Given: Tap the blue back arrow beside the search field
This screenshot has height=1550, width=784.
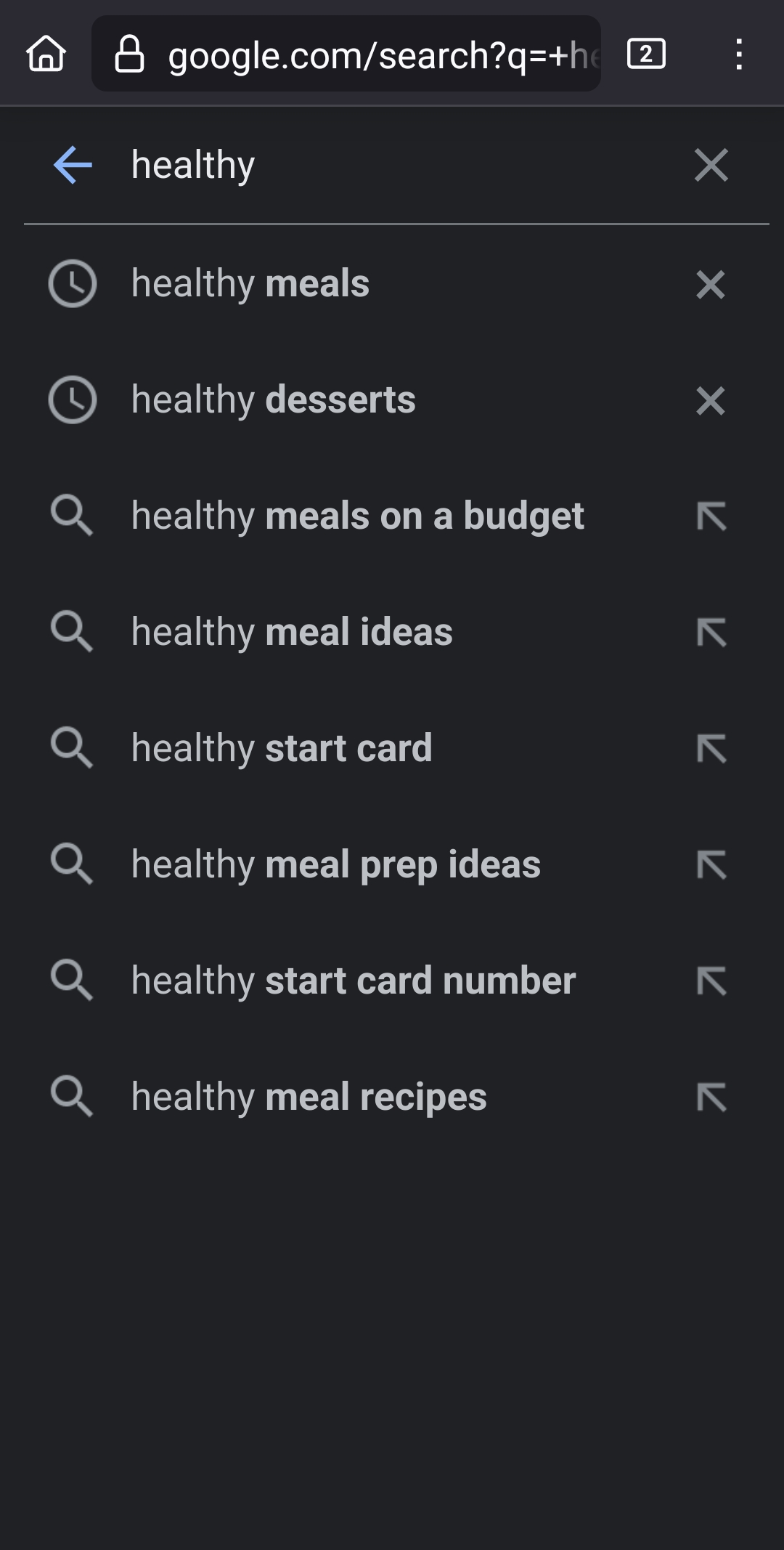Looking at the screenshot, I should click(x=73, y=165).
